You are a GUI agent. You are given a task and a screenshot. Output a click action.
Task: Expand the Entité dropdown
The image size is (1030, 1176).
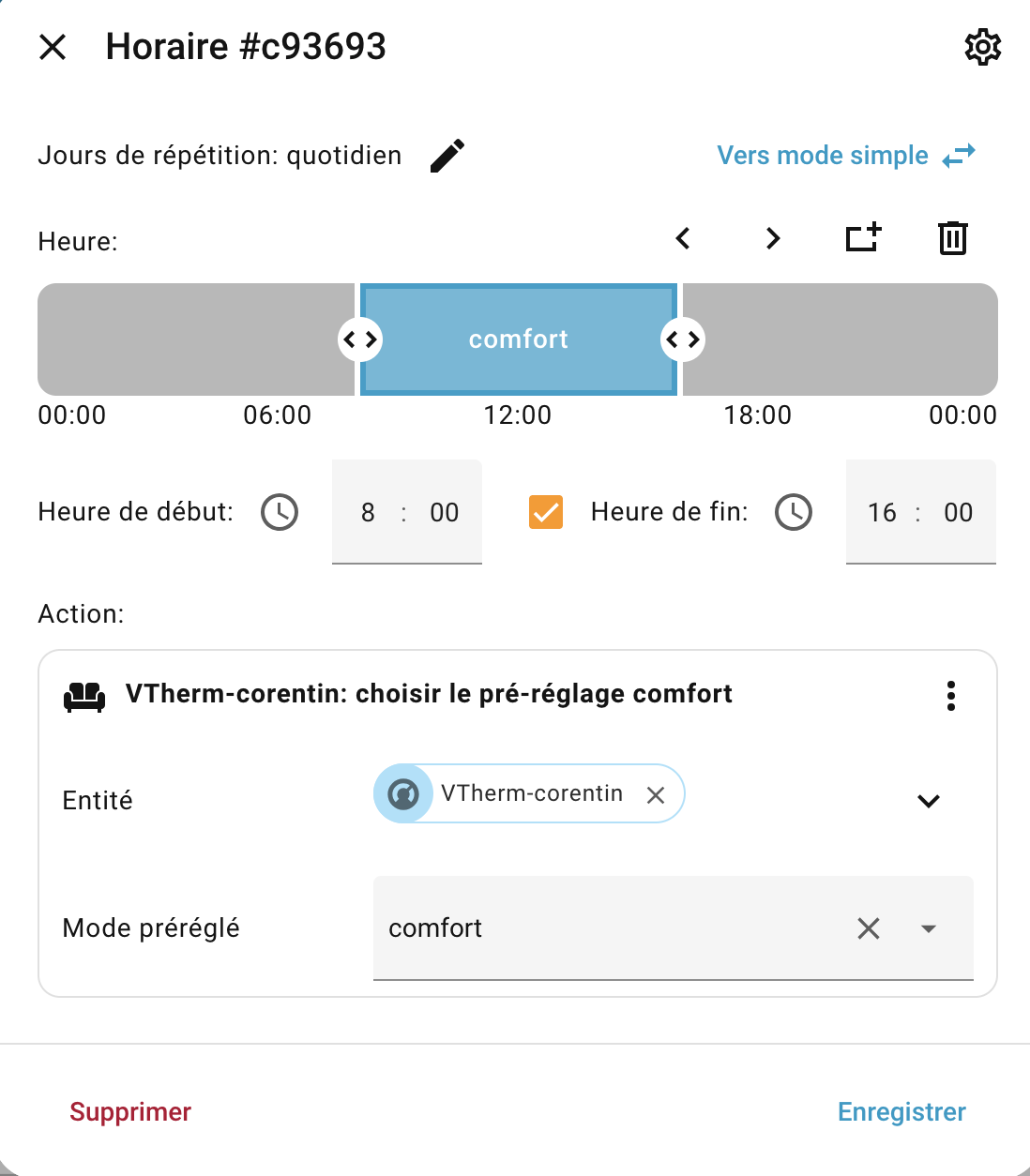928,801
